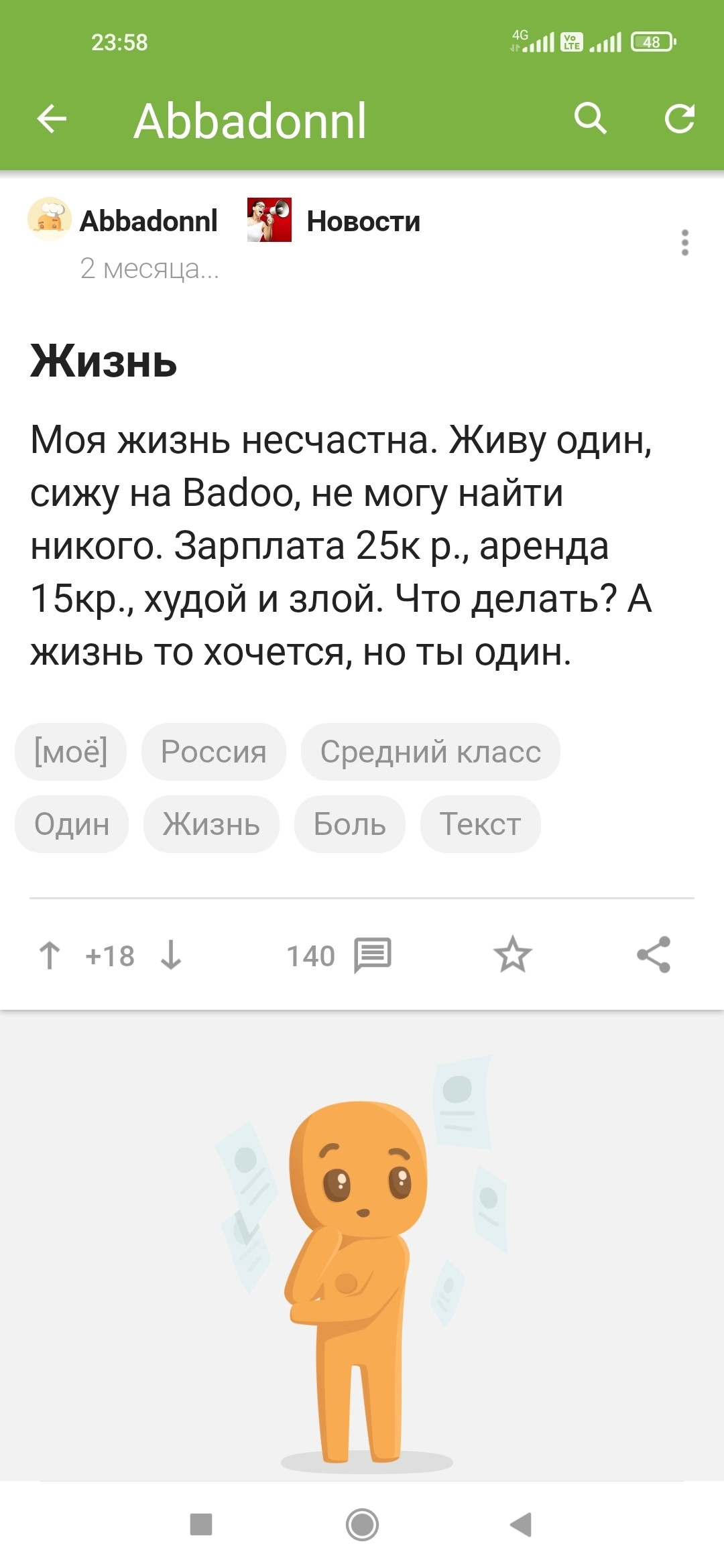Open search in the app bar
This screenshot has height=1568, width=724.
(x=590, y=119)
